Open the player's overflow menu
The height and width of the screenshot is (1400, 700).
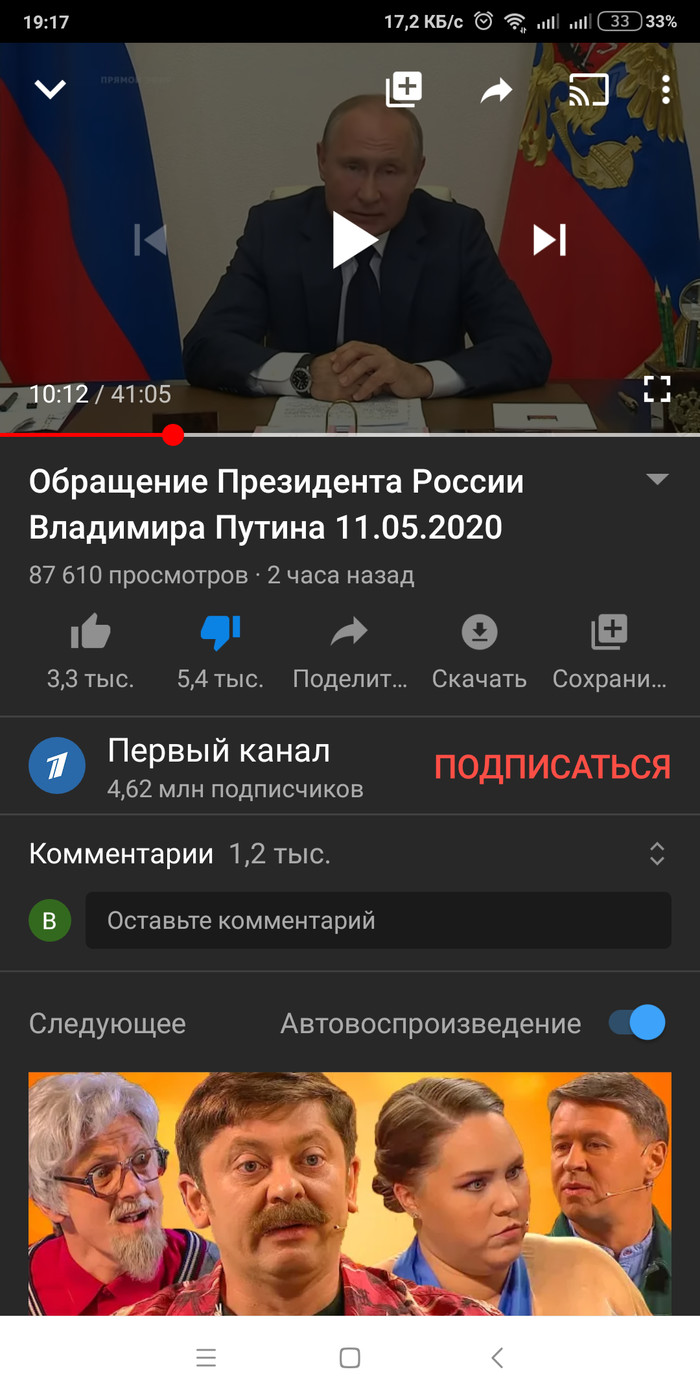coord(666,90)
